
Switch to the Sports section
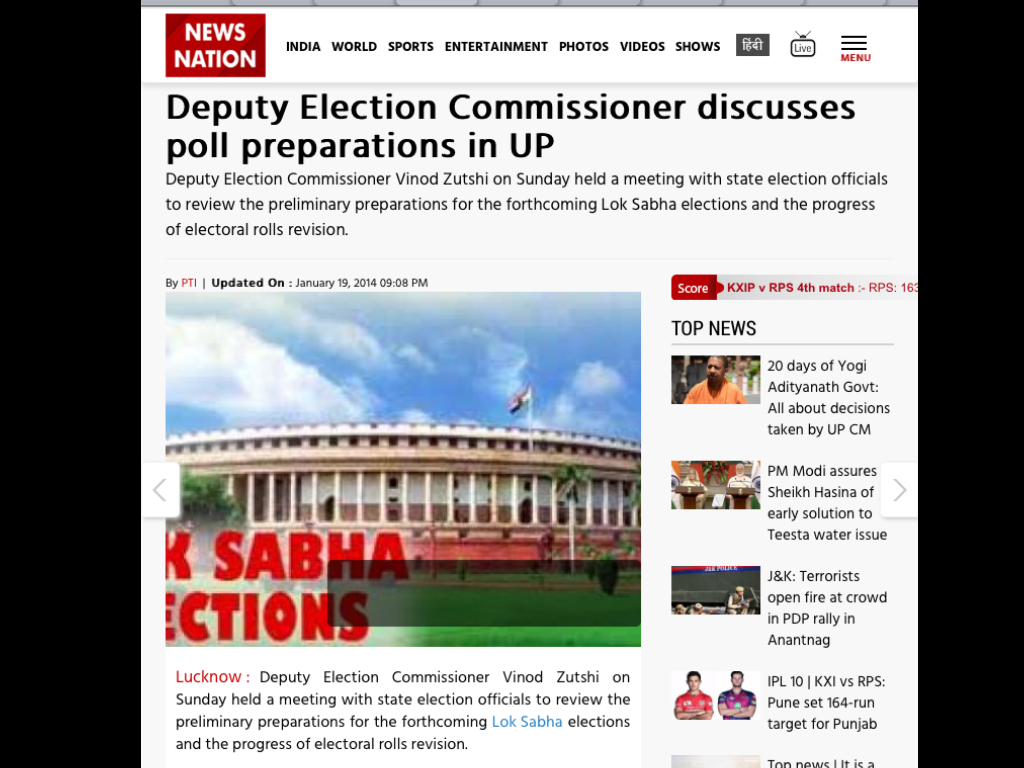click(x=411, y=46)
